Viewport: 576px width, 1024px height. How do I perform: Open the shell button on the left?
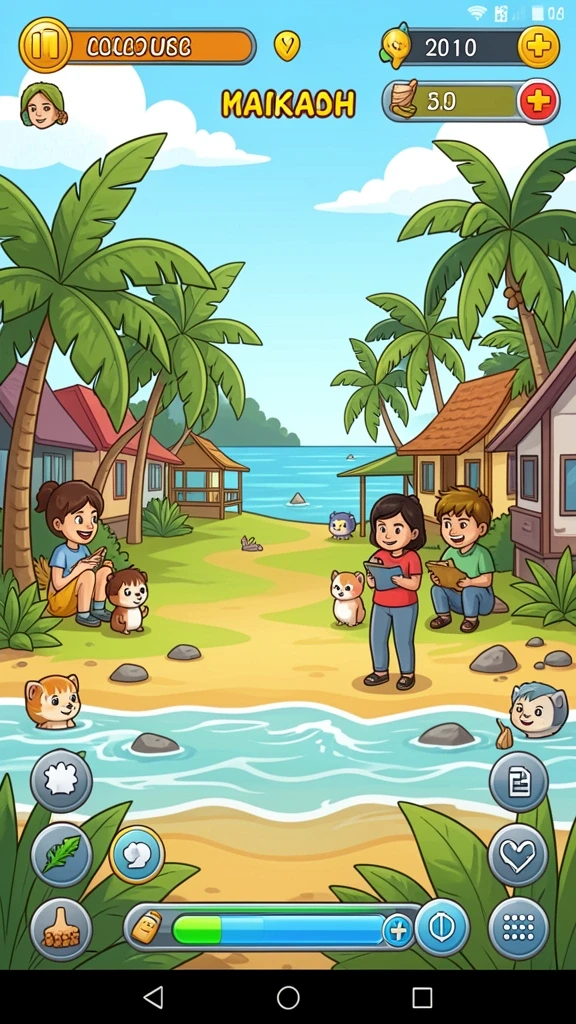pos(61,780)
